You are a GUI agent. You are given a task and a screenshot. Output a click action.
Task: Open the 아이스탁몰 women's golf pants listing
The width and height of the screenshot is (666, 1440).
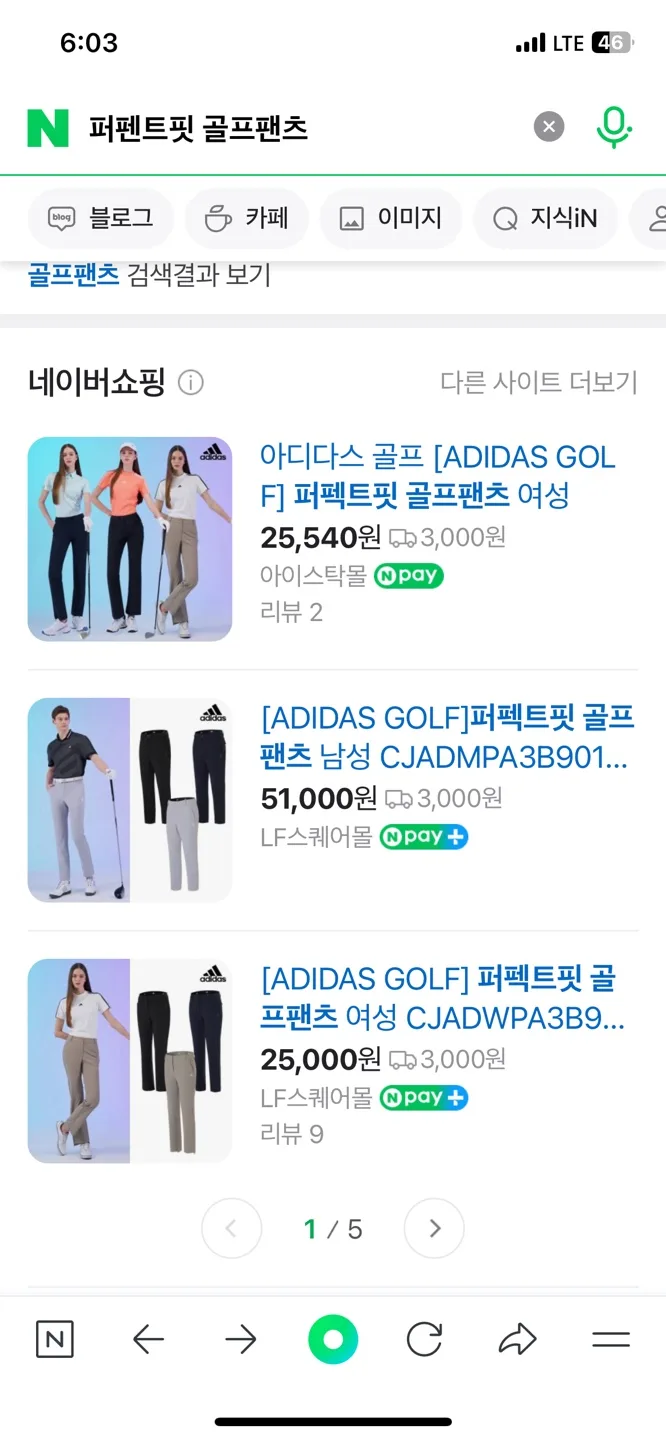436,476
